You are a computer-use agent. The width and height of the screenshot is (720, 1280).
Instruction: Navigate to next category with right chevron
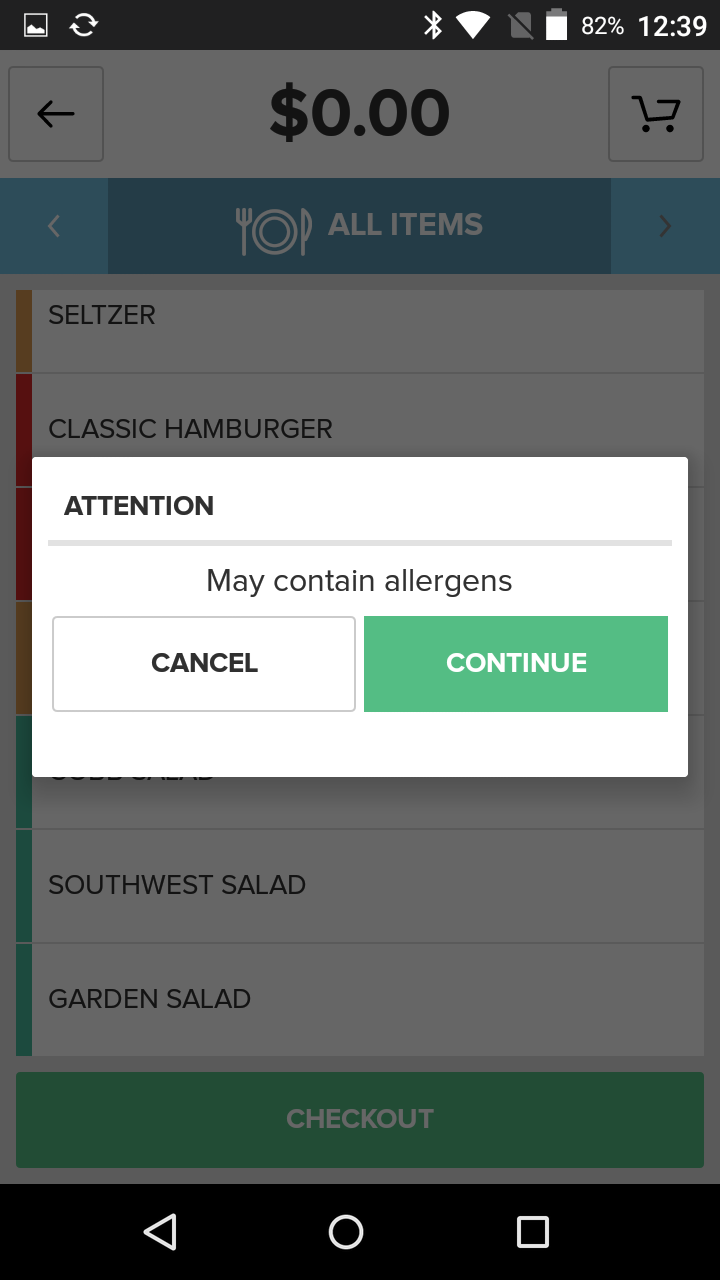pyautogui.click(x=665, y=225)
